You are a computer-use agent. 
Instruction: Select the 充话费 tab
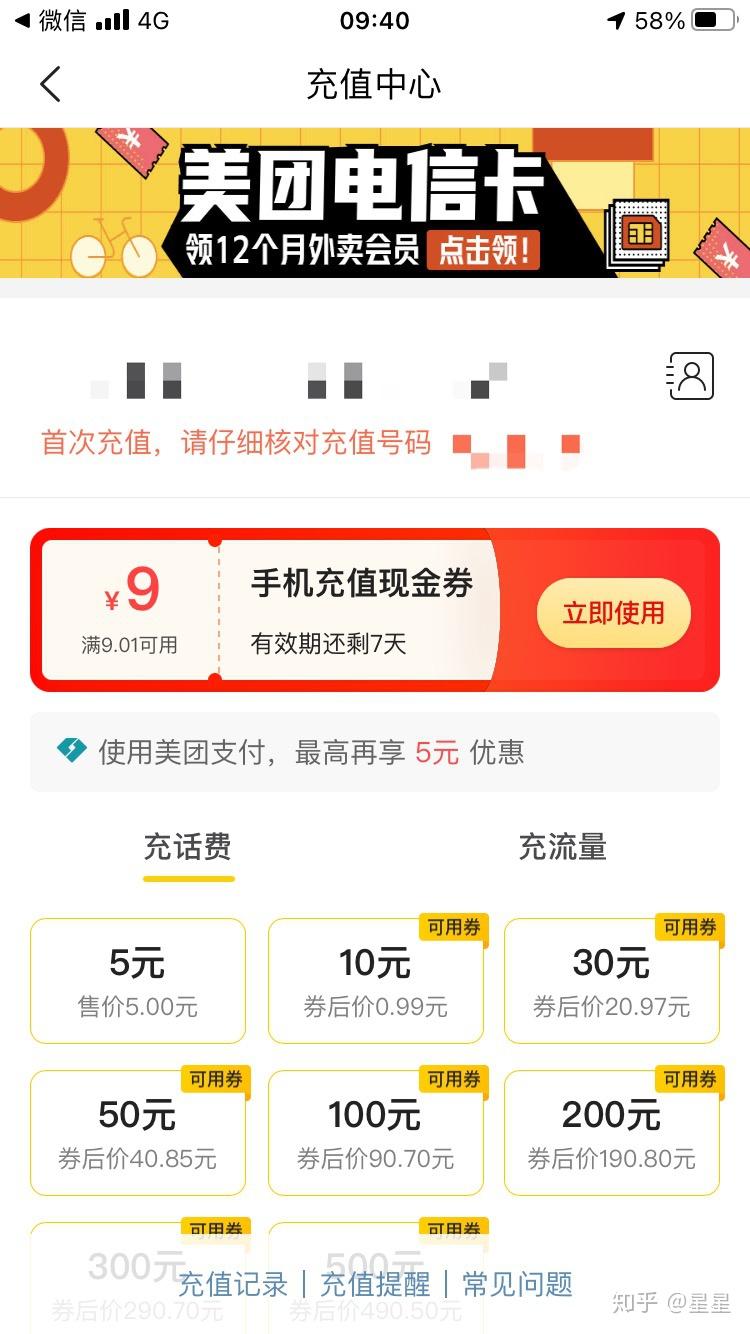click(188, 848)
